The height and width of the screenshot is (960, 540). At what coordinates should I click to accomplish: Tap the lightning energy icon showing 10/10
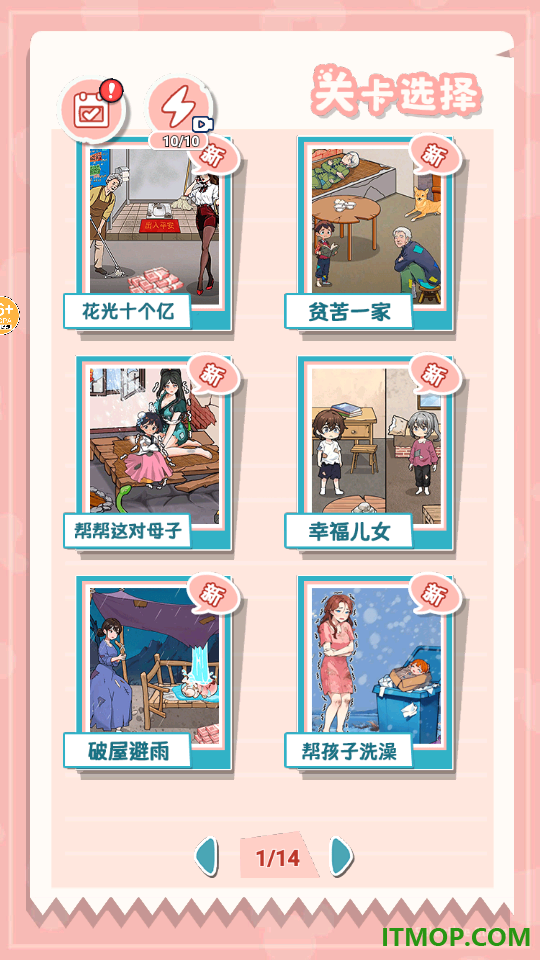(180, 109)
